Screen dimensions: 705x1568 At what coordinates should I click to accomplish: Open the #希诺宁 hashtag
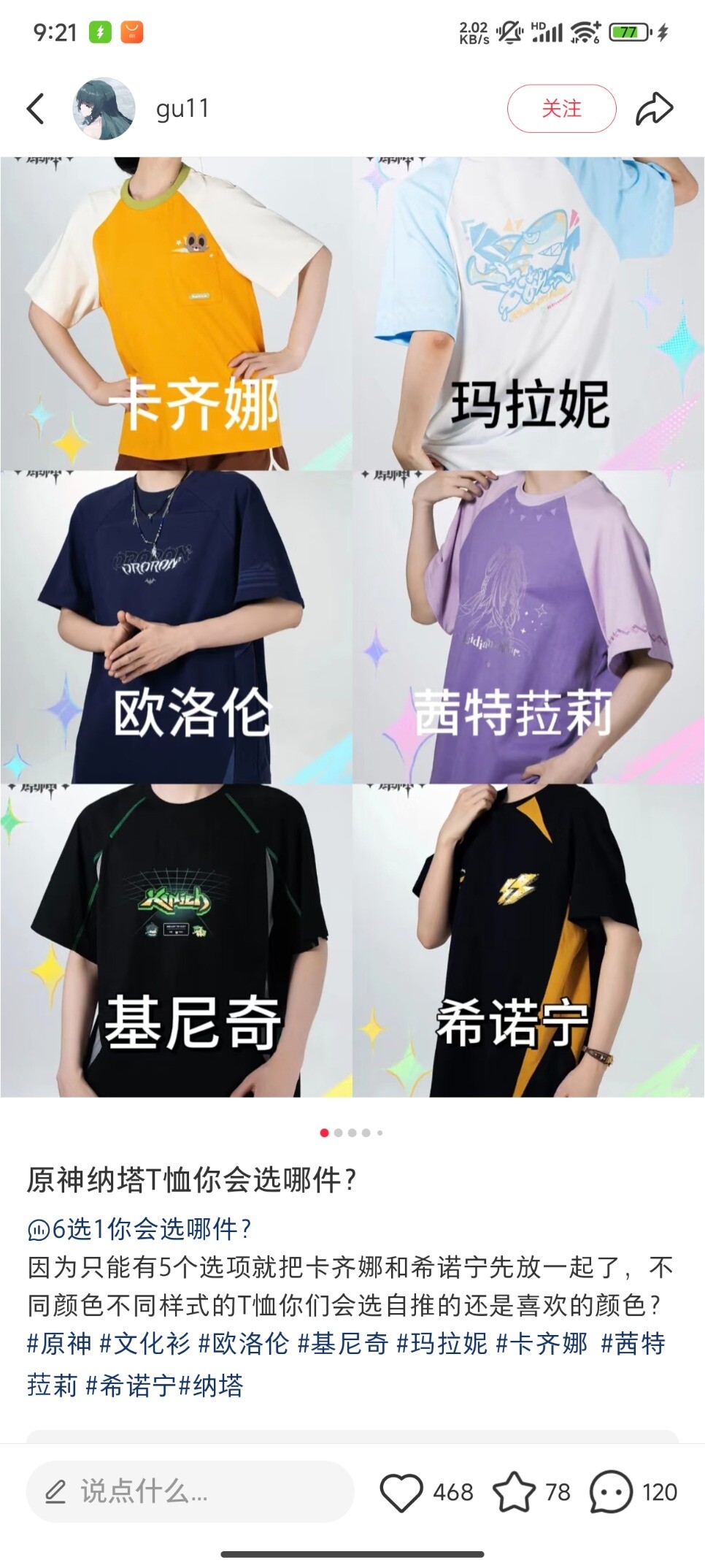[131, 1385]
